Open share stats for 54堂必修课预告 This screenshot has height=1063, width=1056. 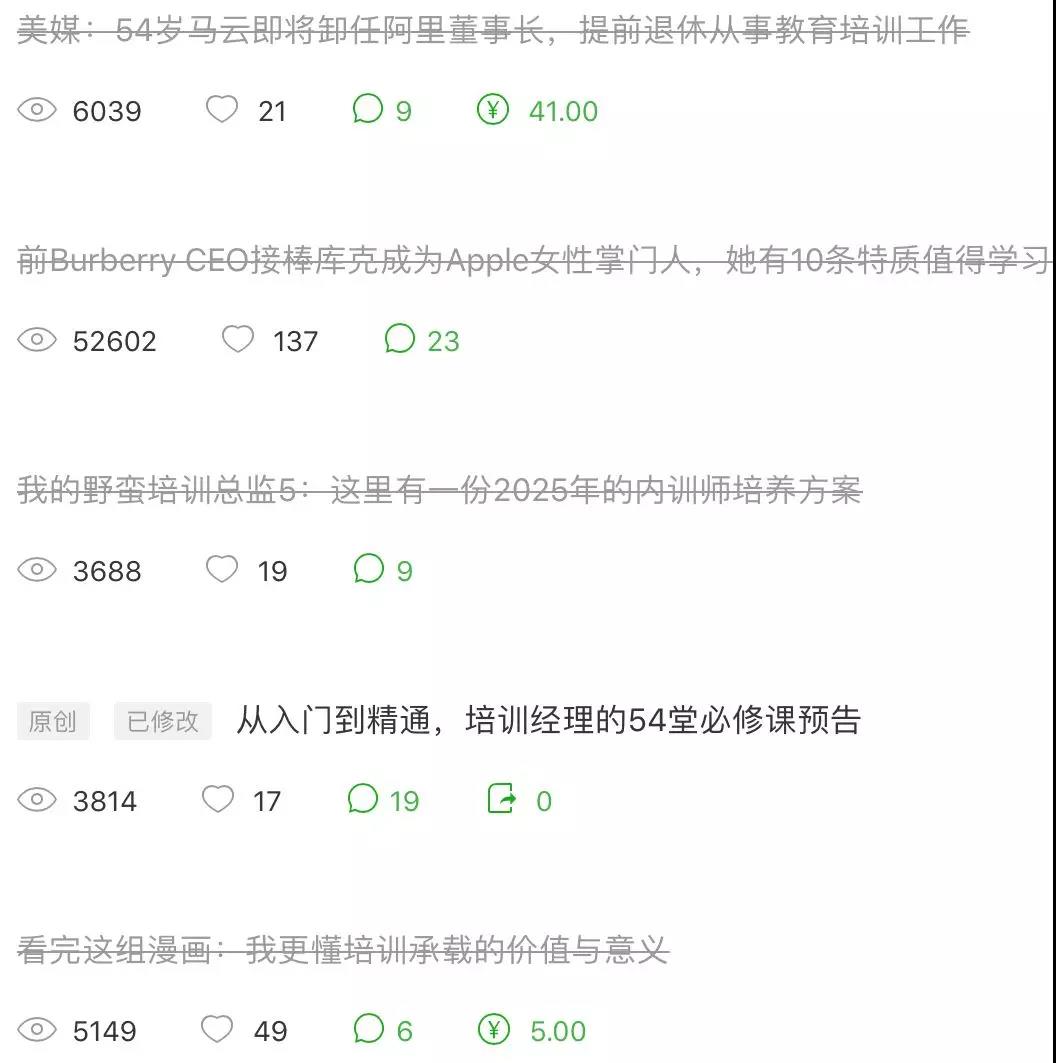520,801
